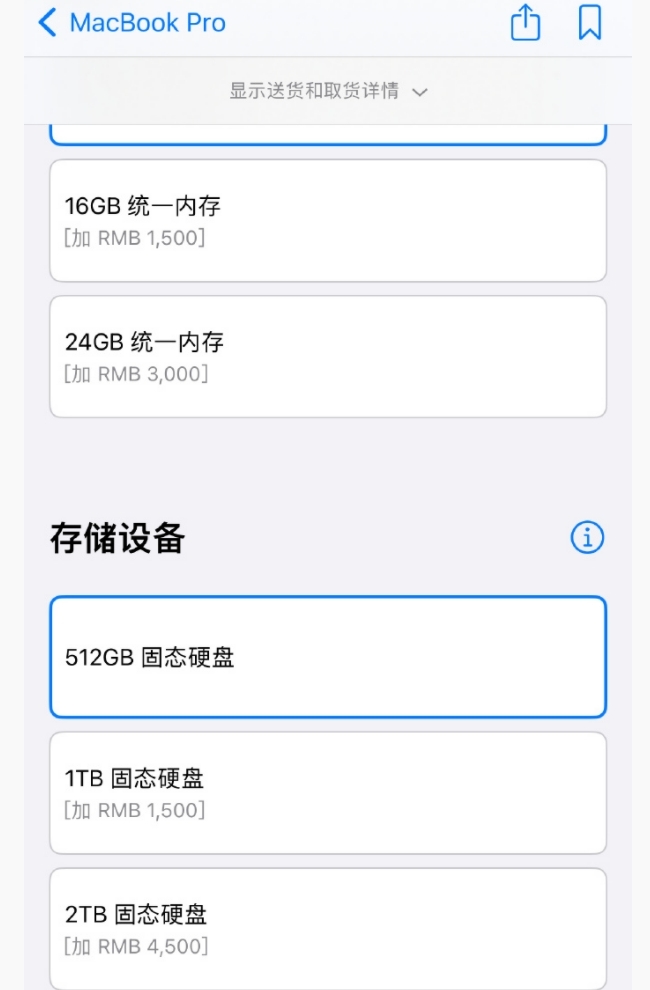Open info icon next to 存储设备
This screenshot has width=650, height=990.
click(x=587, y=537)
